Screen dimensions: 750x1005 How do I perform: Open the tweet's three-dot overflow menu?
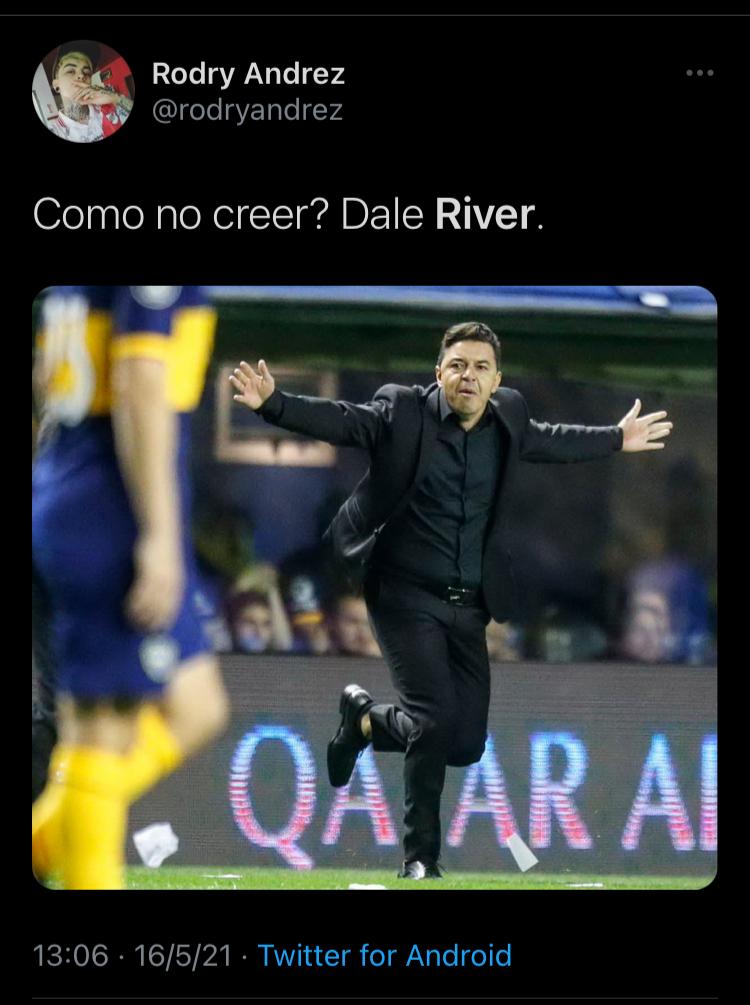click(x=700, y=73)
